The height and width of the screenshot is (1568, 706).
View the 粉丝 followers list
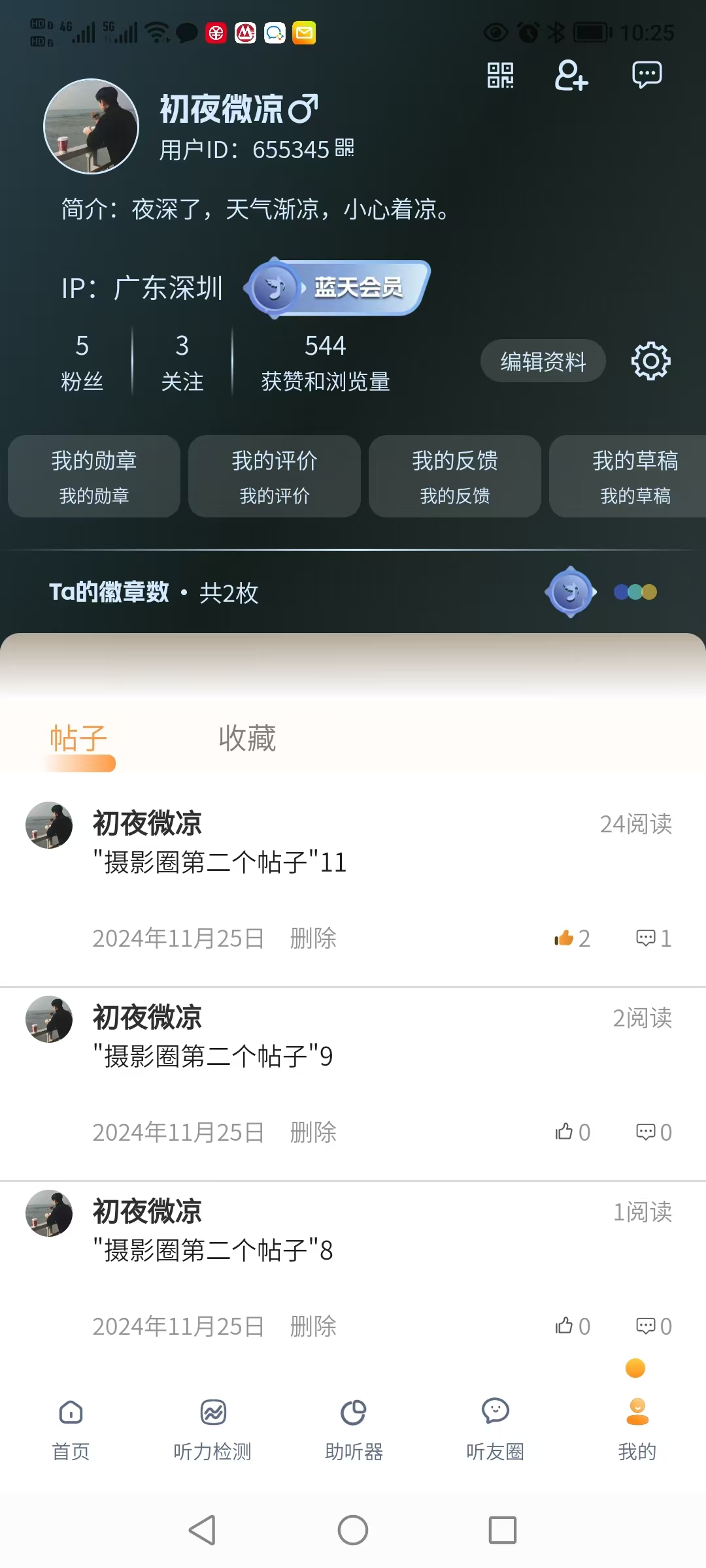pyautogui.click(x=82, y=363)
